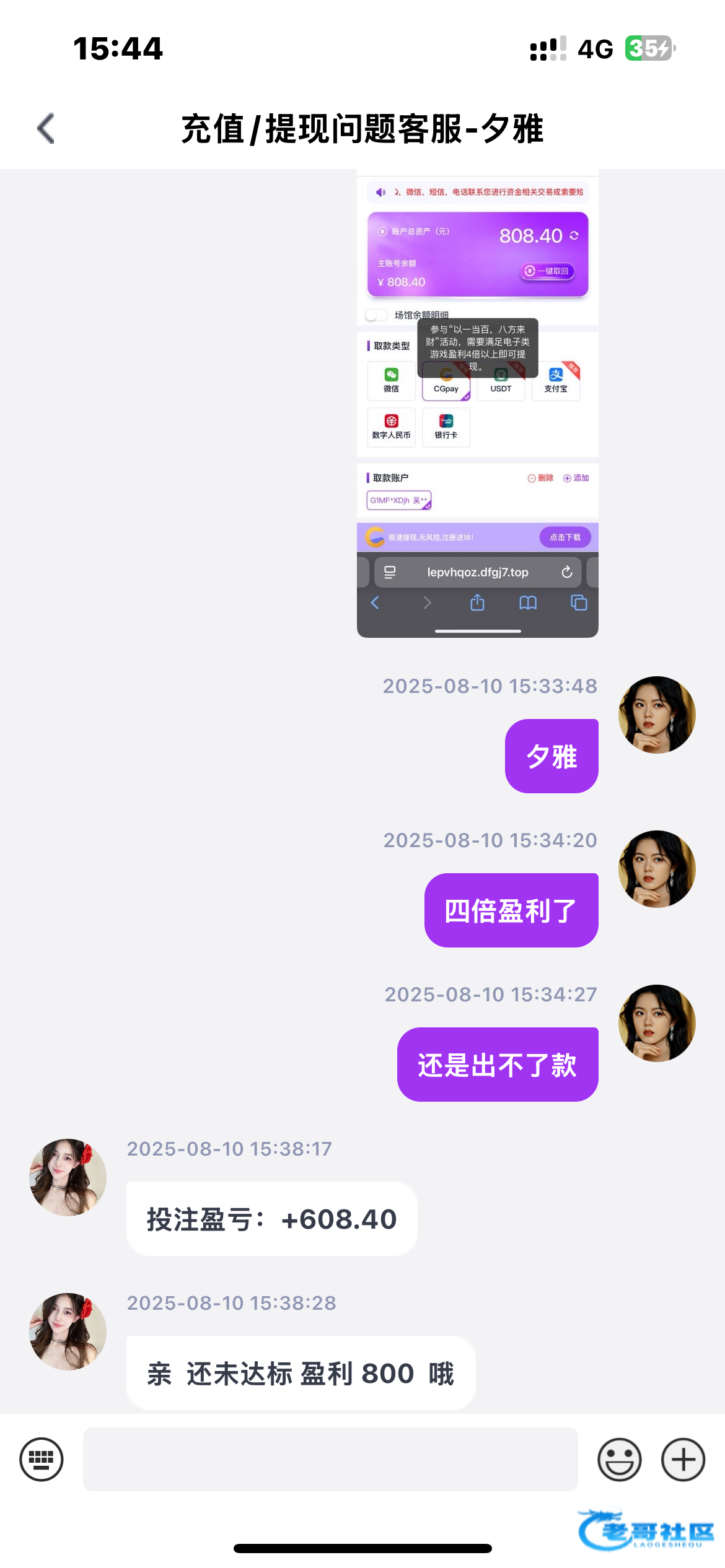Open the plus attachment menu
Viewport: 725px width, 1568px height.
tap(683, 1460)
